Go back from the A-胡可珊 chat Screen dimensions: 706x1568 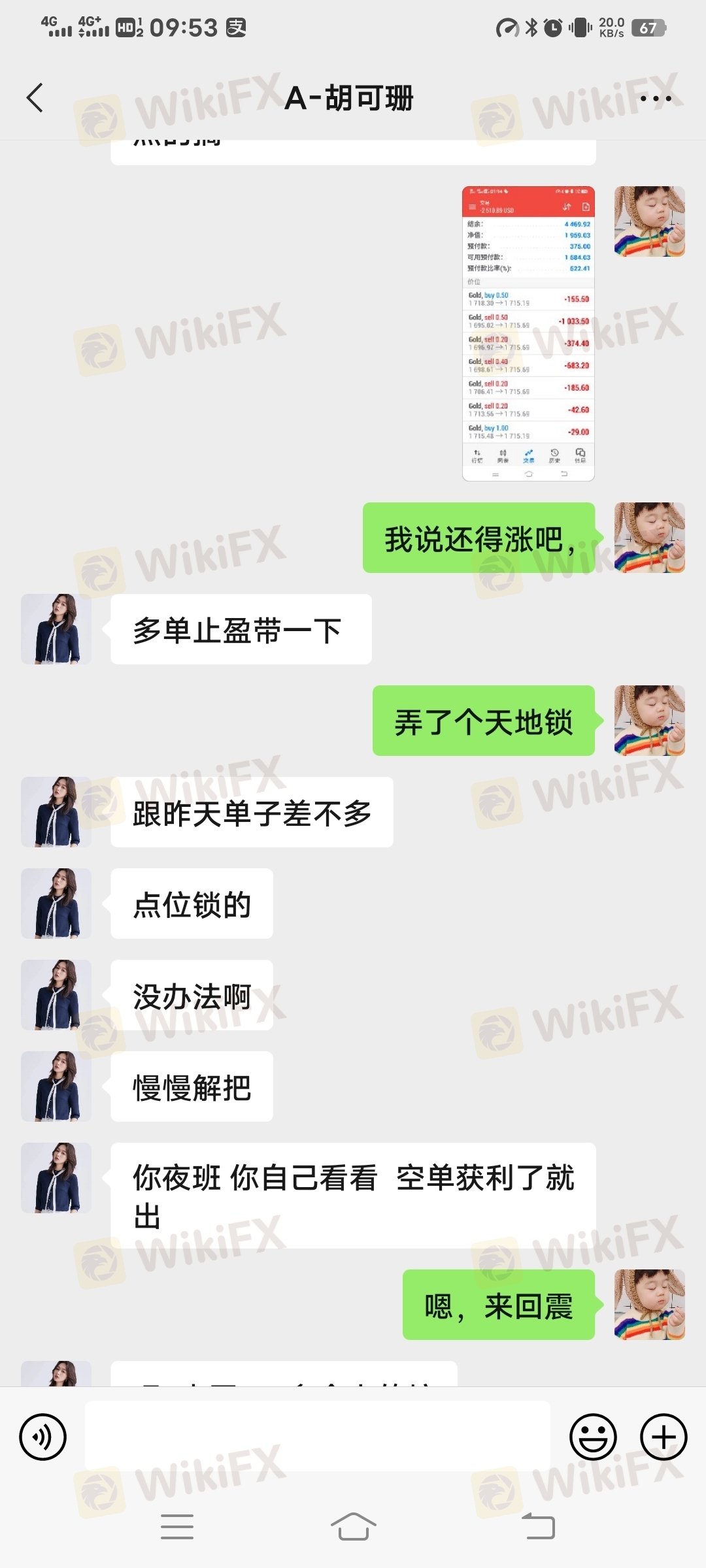(35, 98)
